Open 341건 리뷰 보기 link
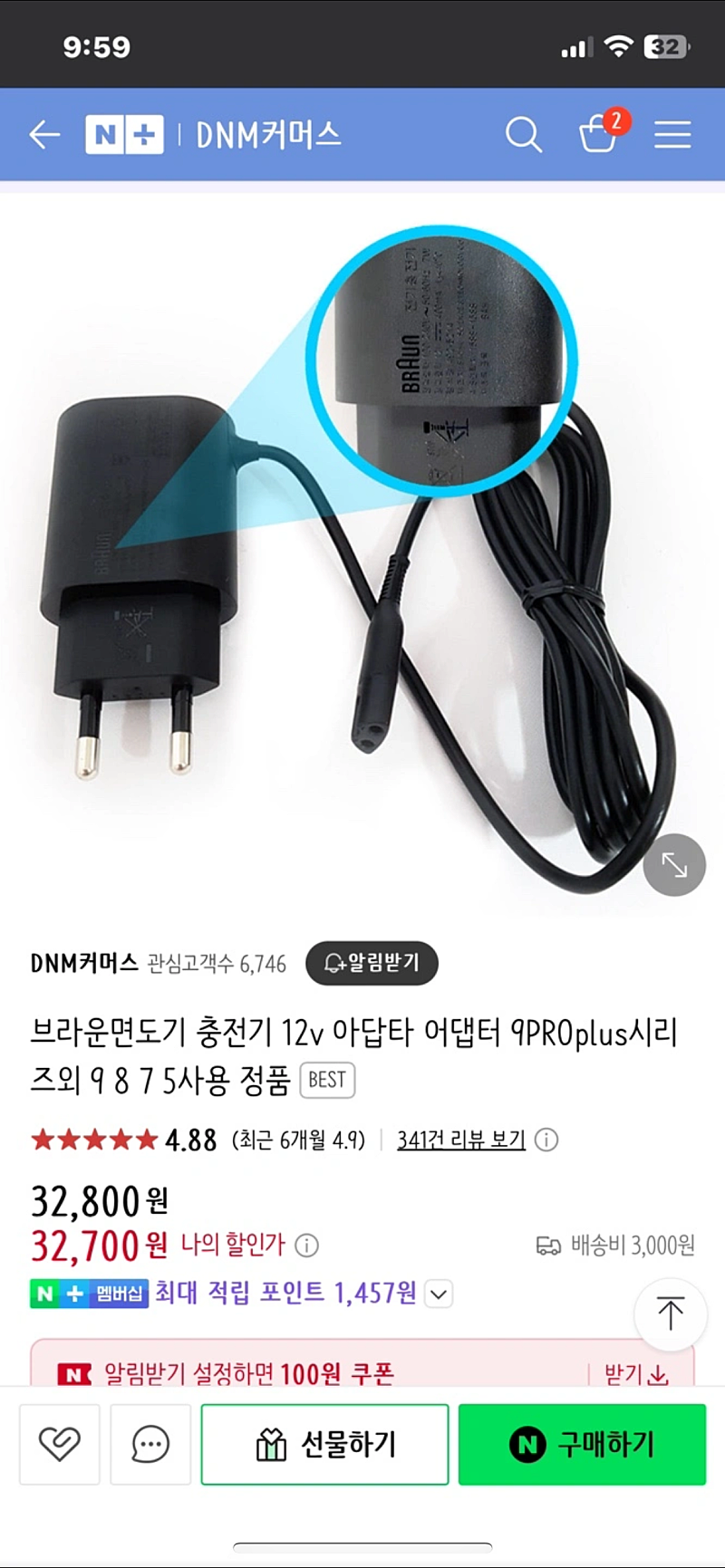The image size is (725, 1568). pyautogui.click(x=461, y=1140)
